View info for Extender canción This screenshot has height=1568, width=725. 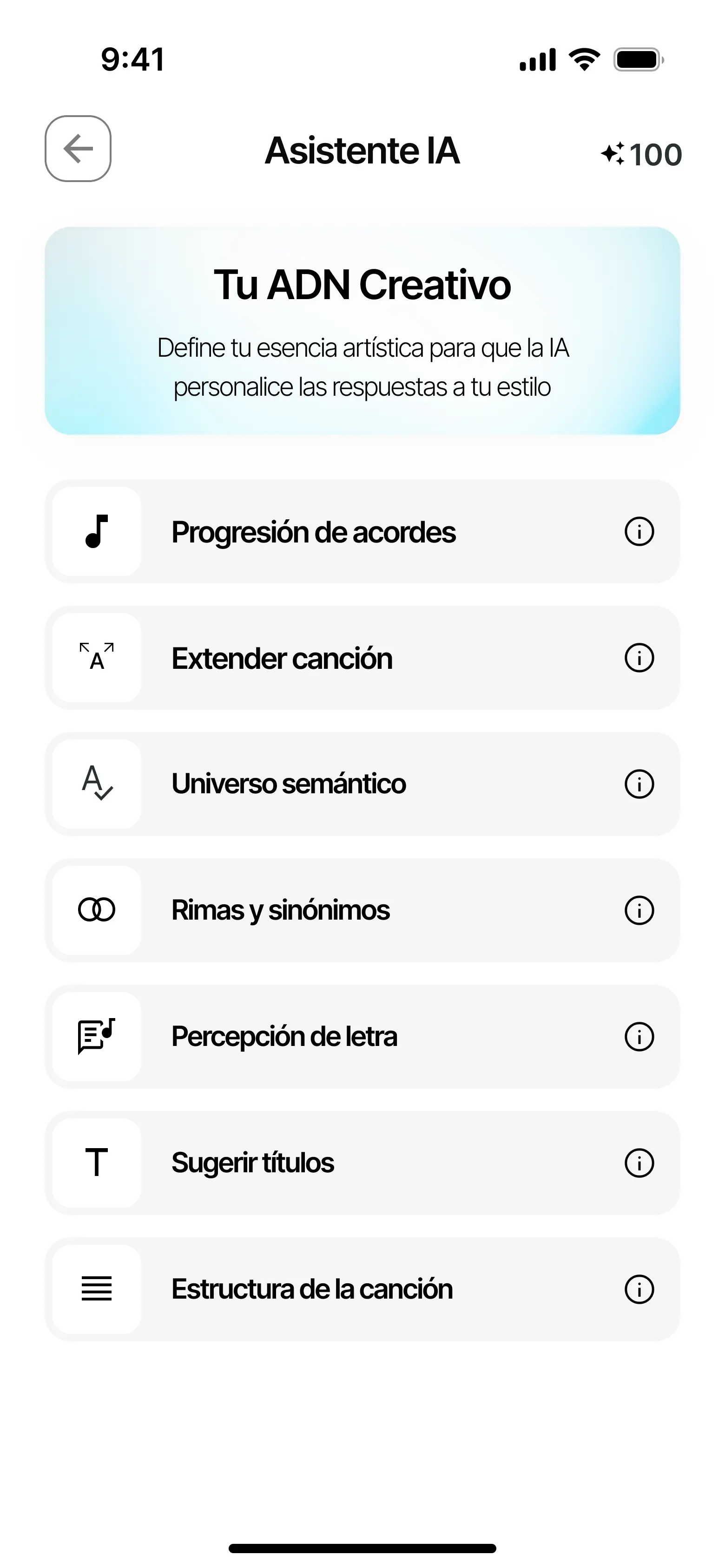tap(639, 657)
